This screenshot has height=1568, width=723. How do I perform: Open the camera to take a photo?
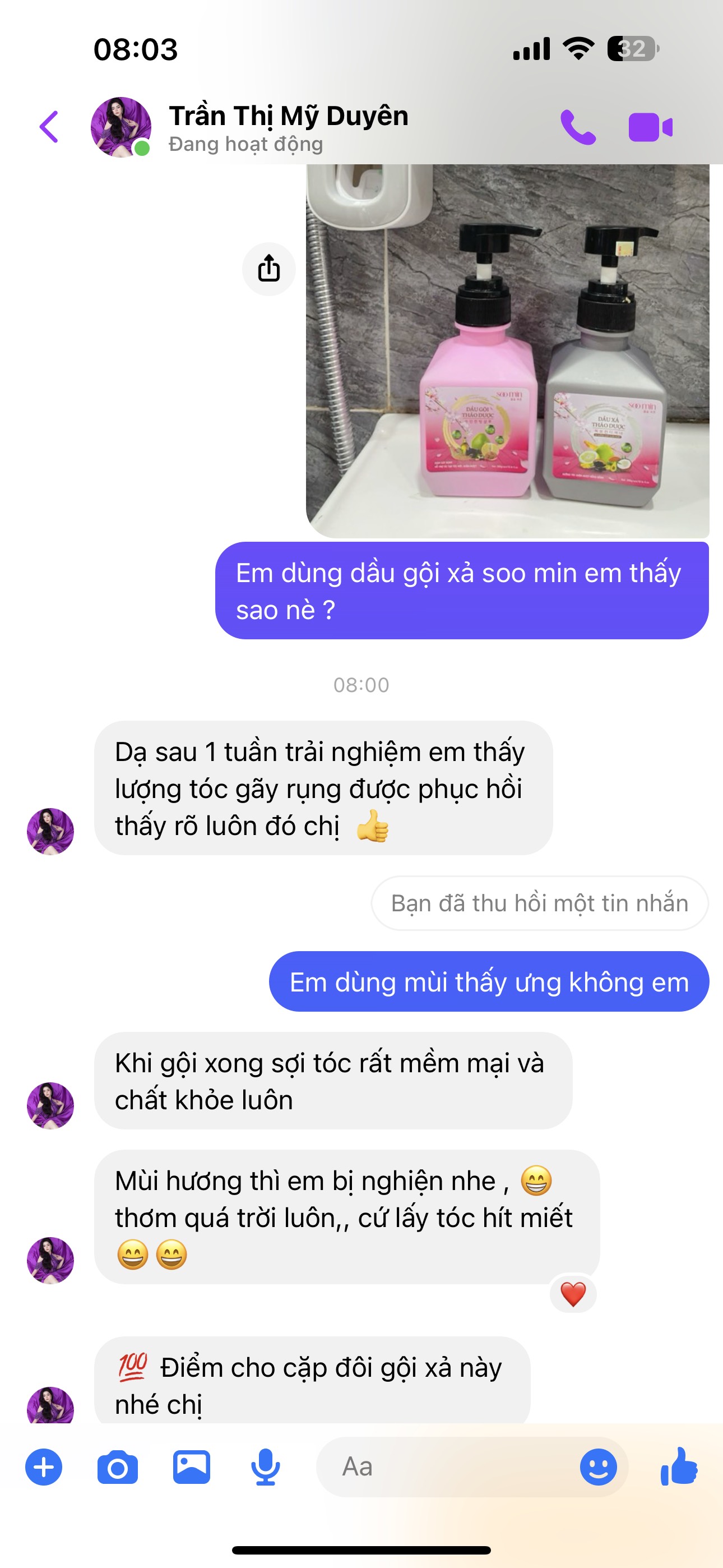(x=118, y=1467)
